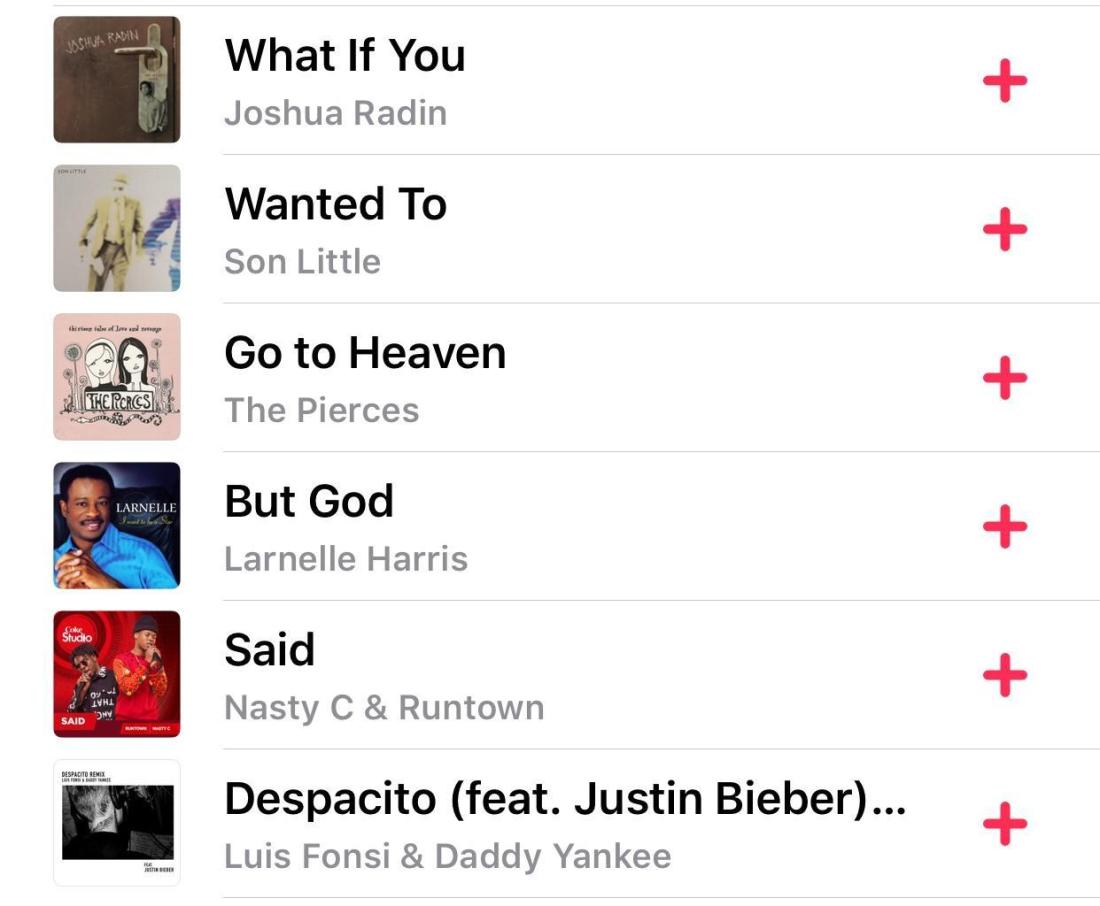
Task: Add "Go to Heaven" to library
Action: pyautogui.click(x=1004, y=378)
